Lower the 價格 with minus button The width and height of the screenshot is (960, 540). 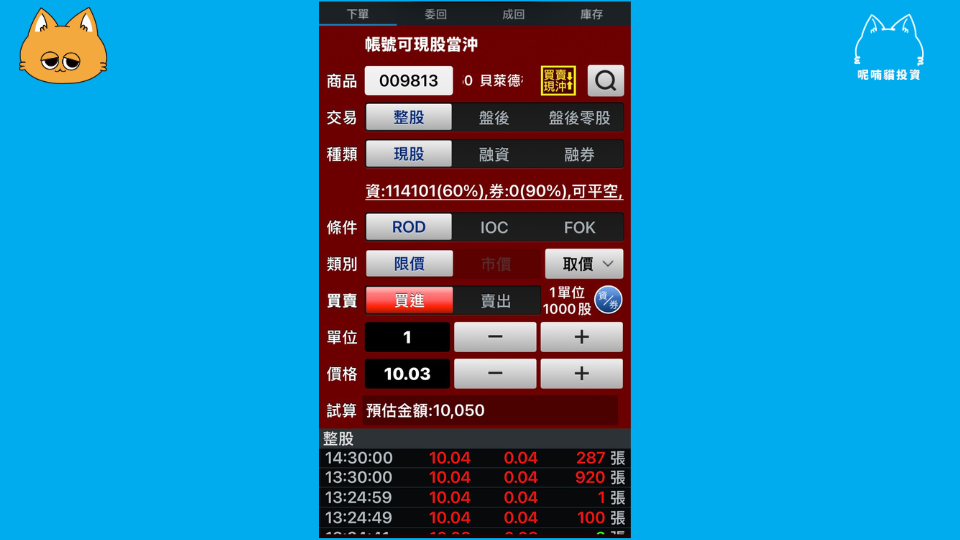coord(495,374)
